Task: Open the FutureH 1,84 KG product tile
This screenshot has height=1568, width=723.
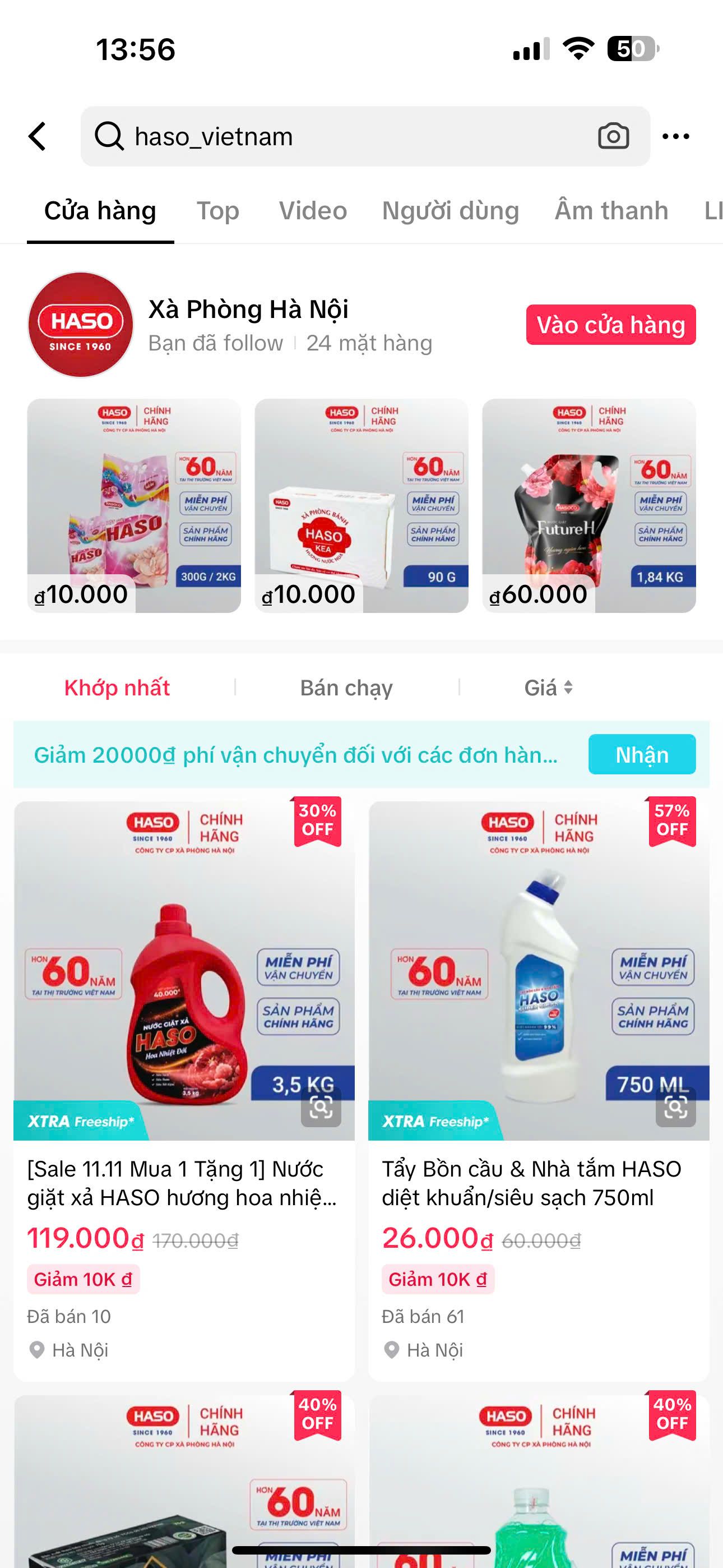Action: pyautogui.click(x=588, y=505)
